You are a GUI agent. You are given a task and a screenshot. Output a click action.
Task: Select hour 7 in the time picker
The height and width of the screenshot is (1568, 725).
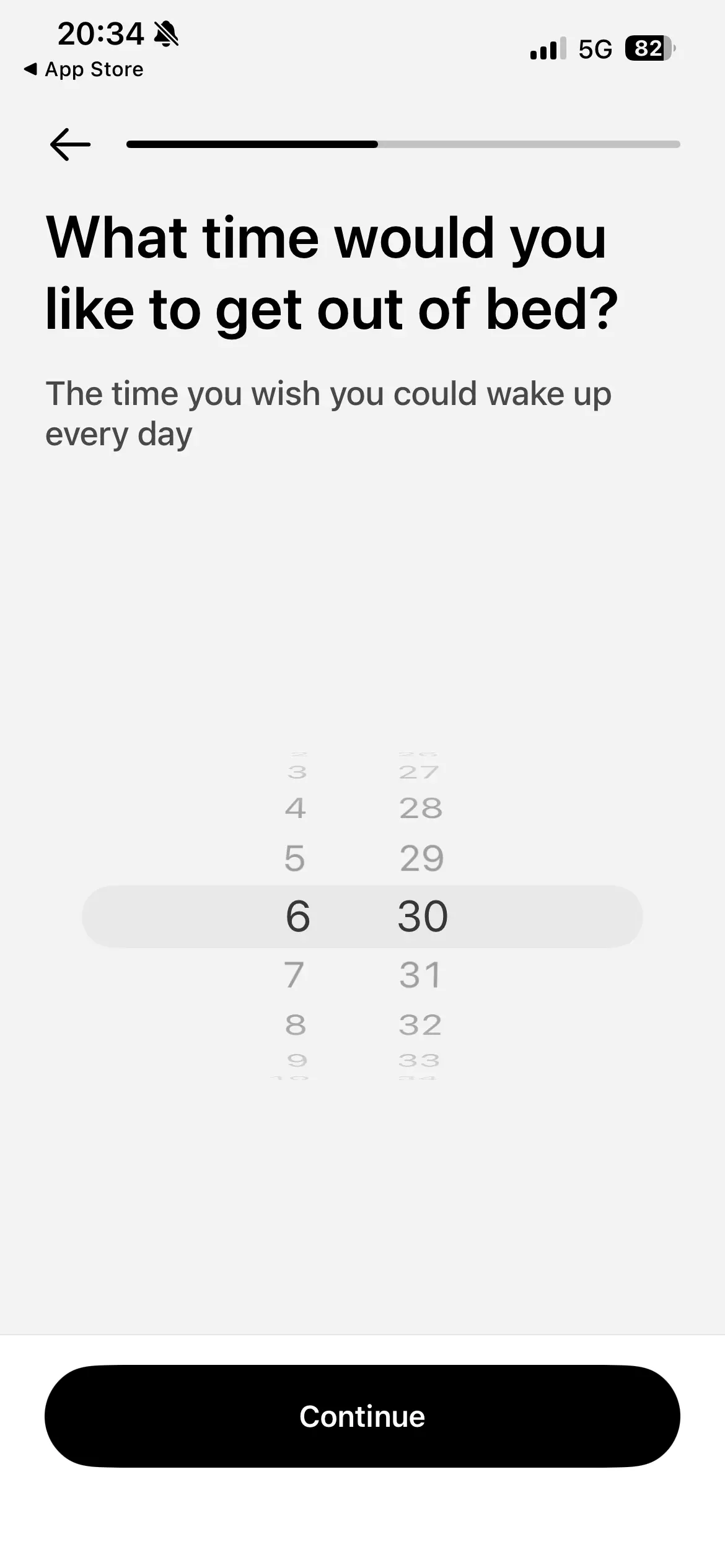click(295, 975)
